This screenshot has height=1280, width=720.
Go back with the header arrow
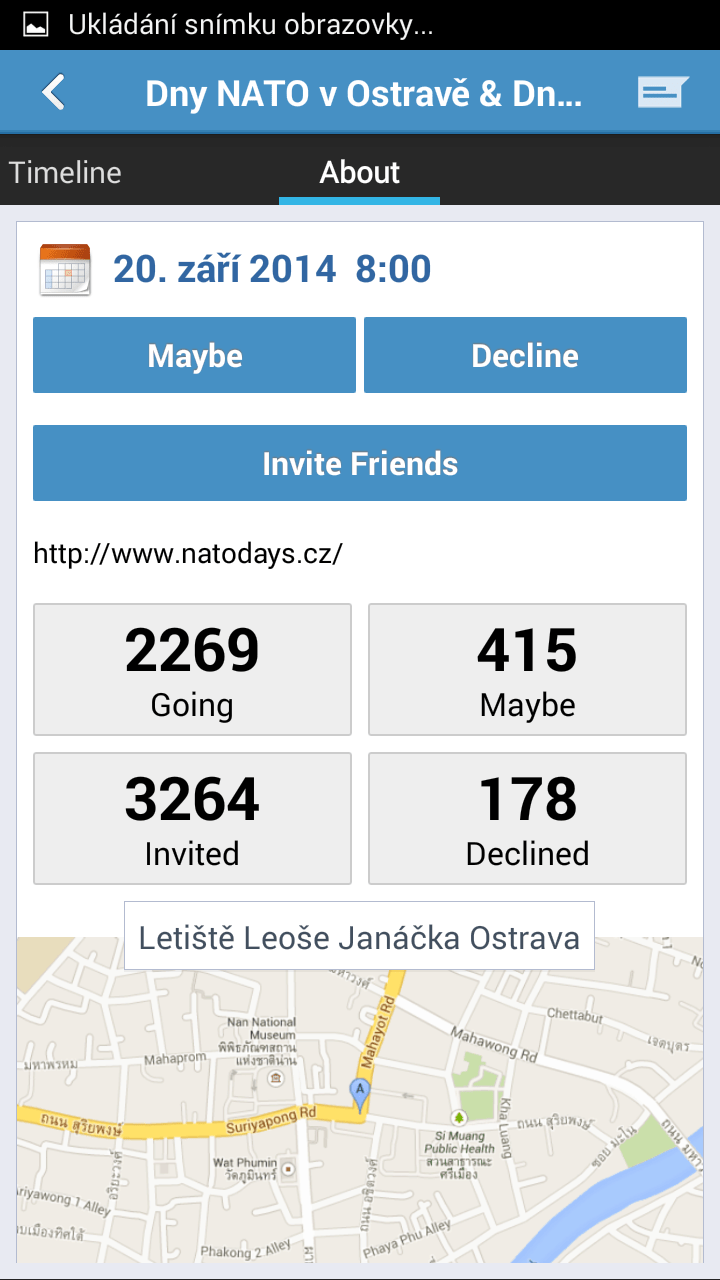click(53, 93)
